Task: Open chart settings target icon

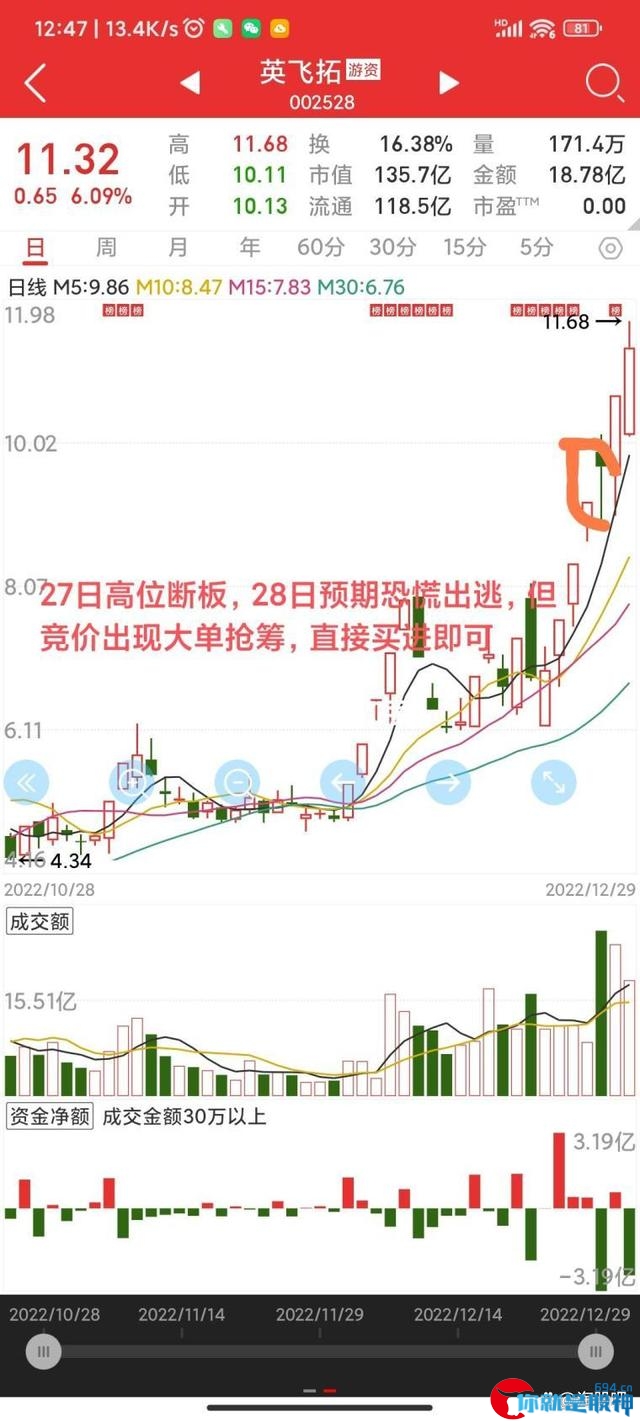Action: click(610, 248)
